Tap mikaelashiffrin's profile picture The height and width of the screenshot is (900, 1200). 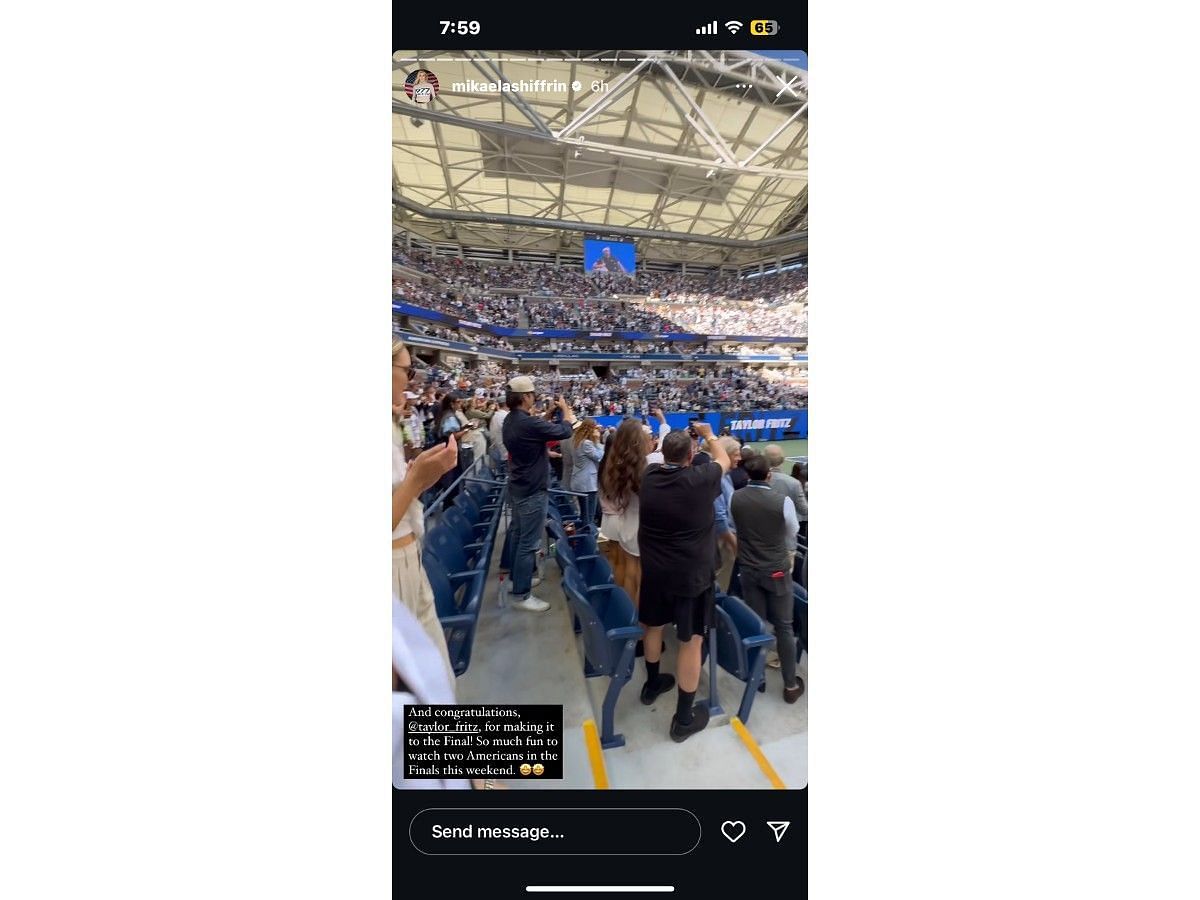point(421,86)
